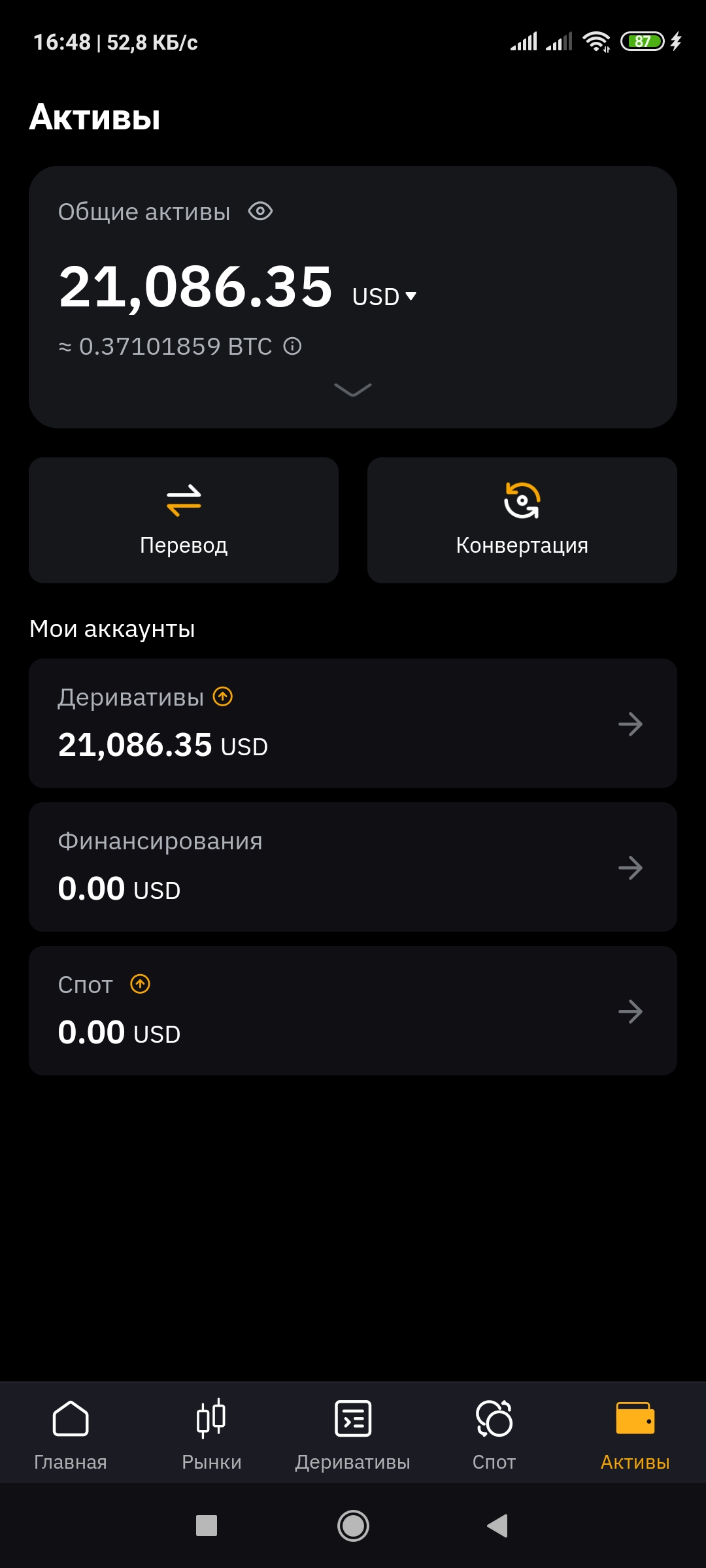Open Финансирования account via its arrow
Screen dimensions: 706x1568
pyautogui.click(x=630, y=867)
